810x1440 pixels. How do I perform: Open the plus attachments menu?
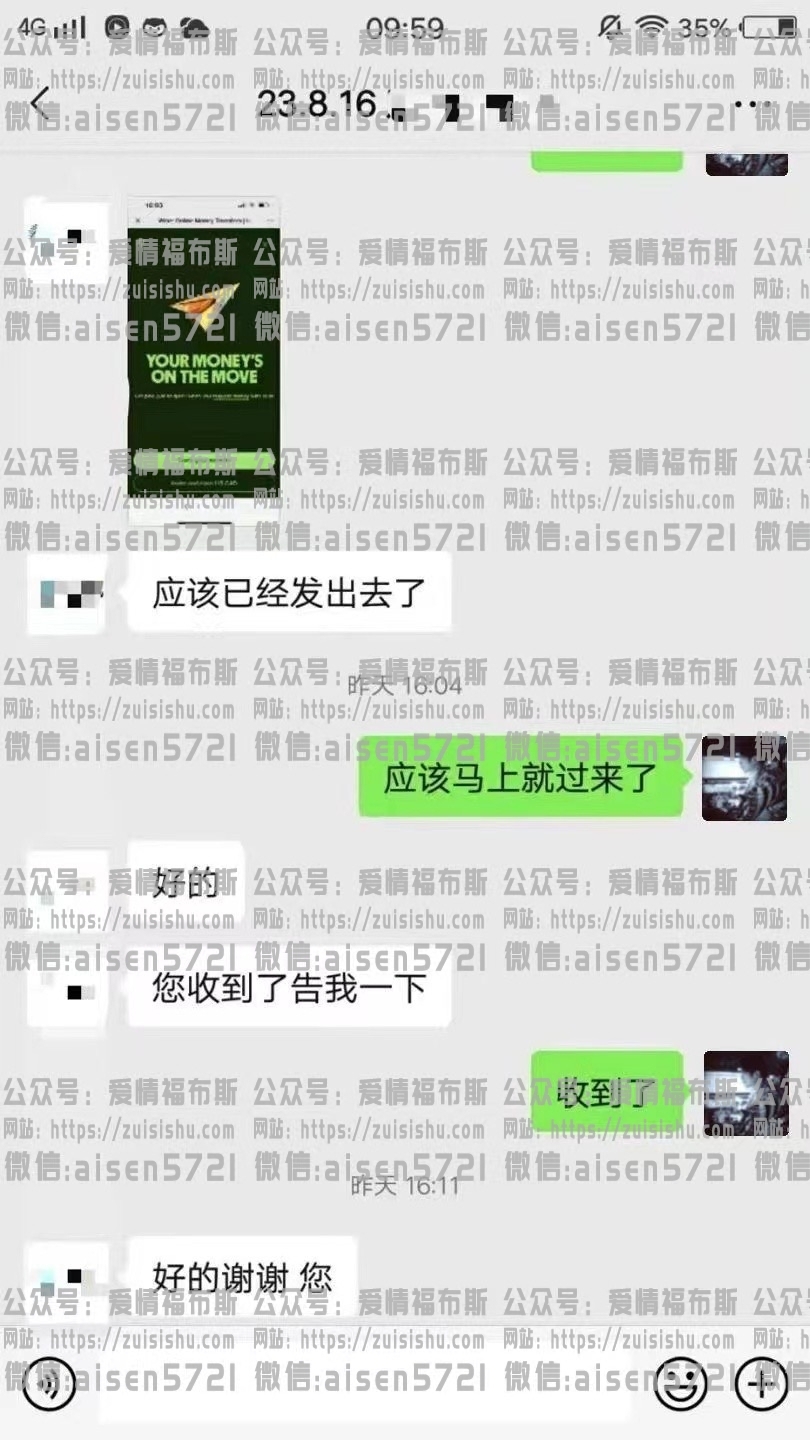click(x=761, y=1384)
